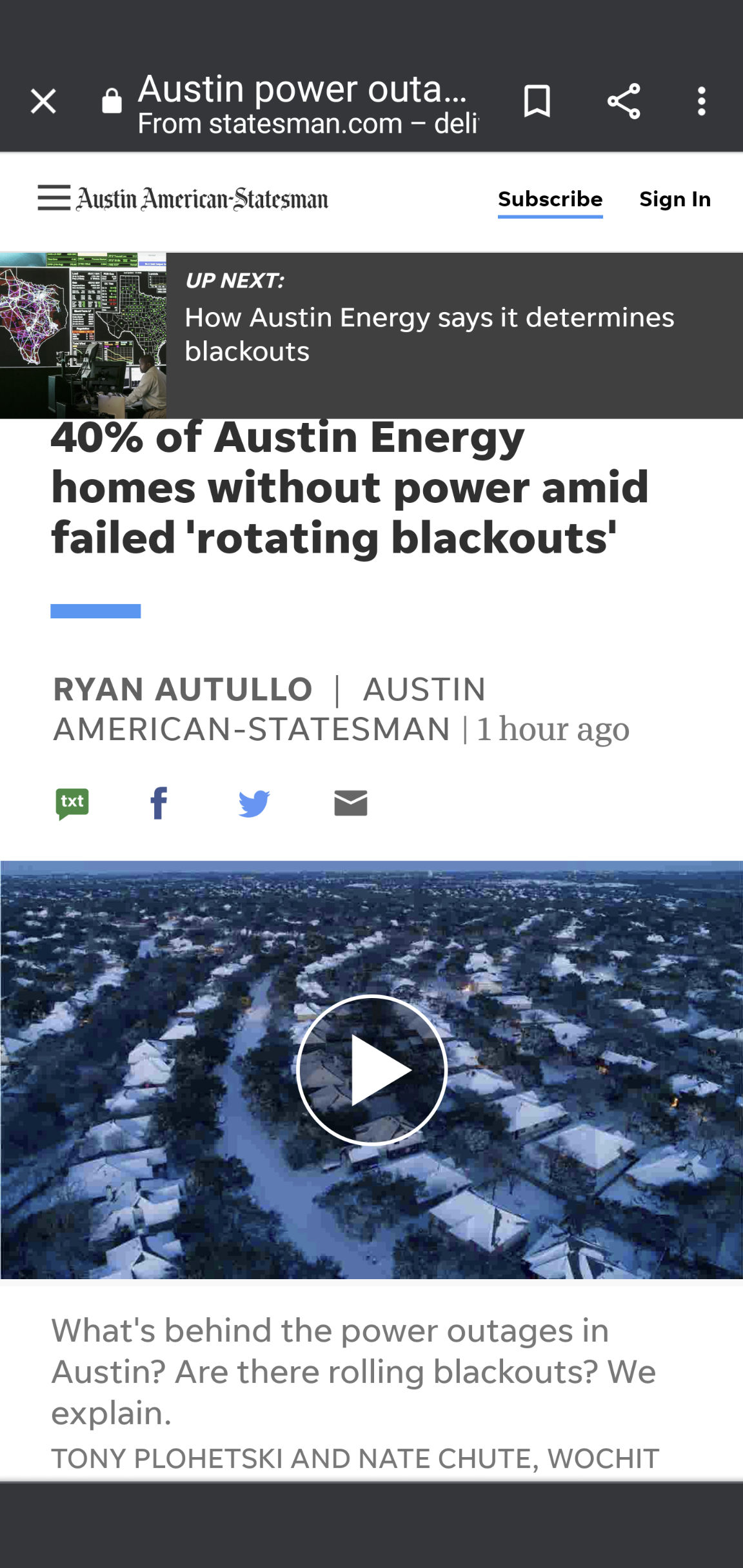743x1568 pixels.
Task: Open the three-dot overflow menu
Action: [x=702, y=101]
